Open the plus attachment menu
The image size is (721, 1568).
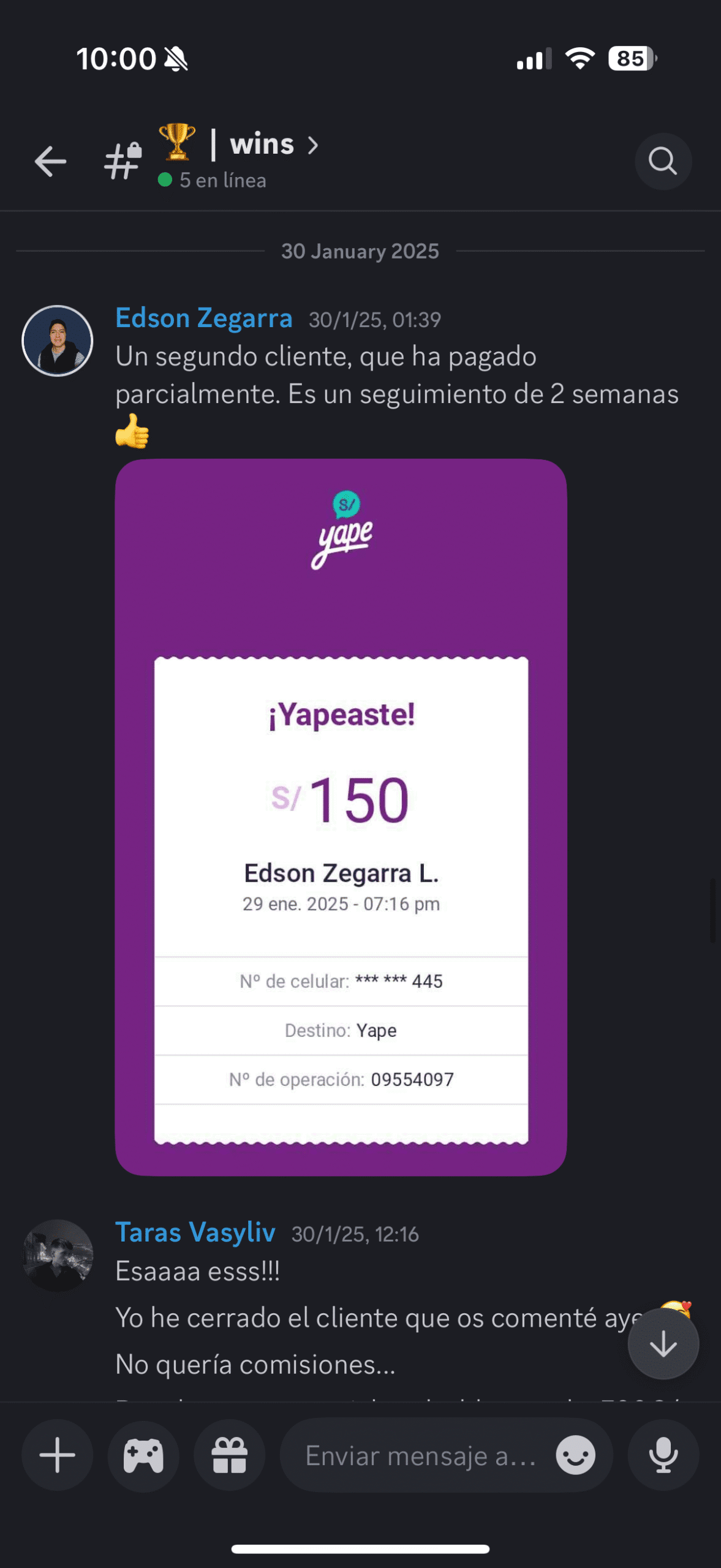click(x=58, y=1455)
